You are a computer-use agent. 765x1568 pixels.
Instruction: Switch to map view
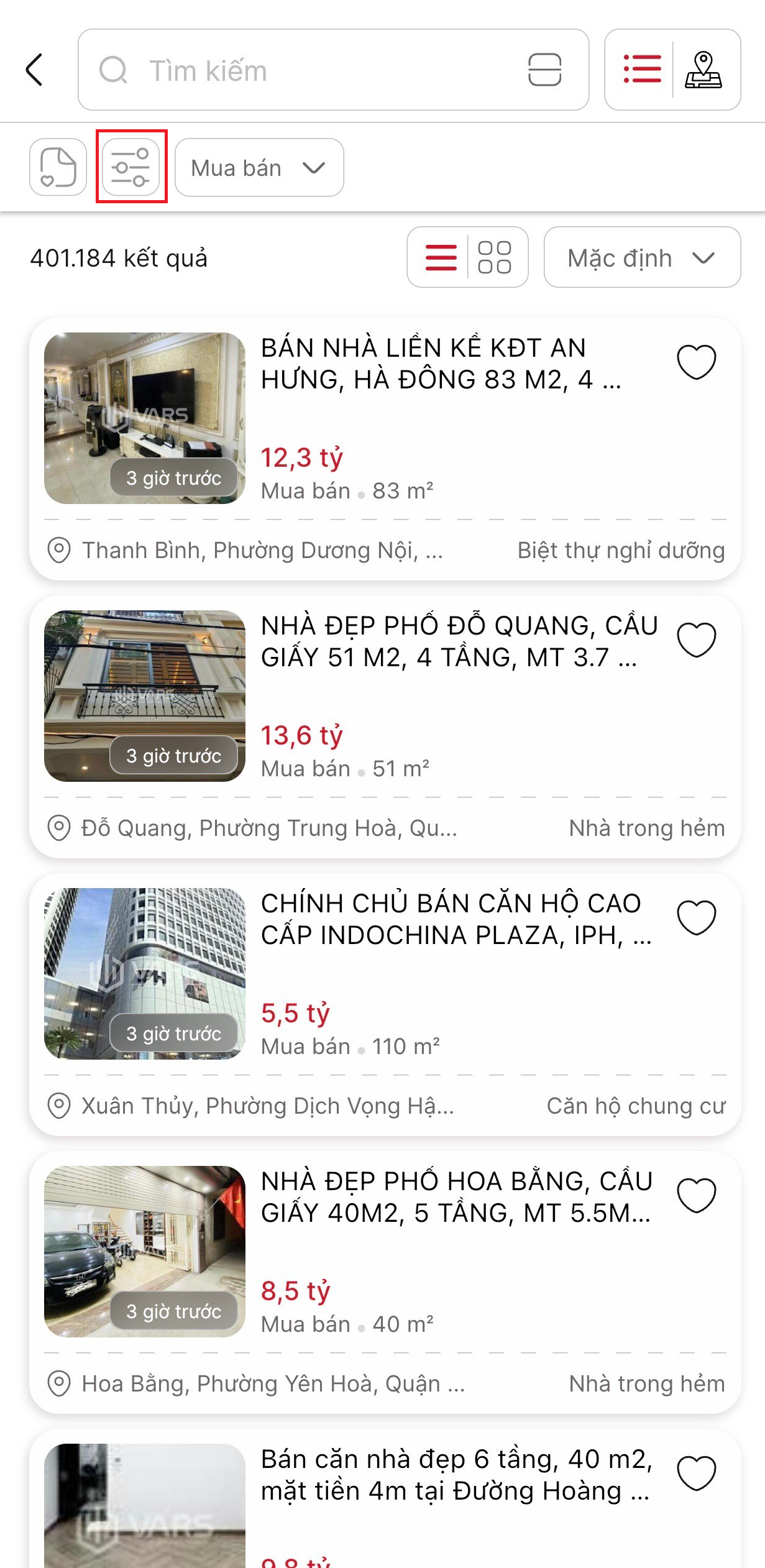703,70
